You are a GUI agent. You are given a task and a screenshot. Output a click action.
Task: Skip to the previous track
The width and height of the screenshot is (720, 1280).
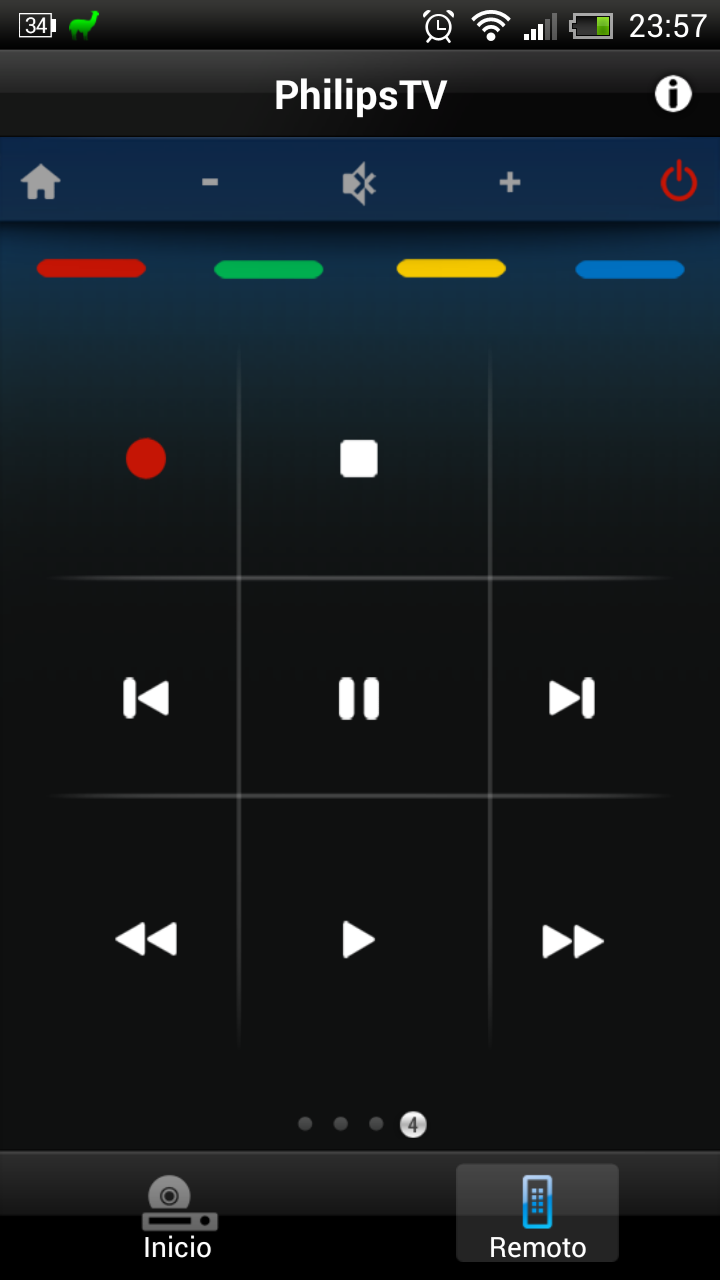146,698
